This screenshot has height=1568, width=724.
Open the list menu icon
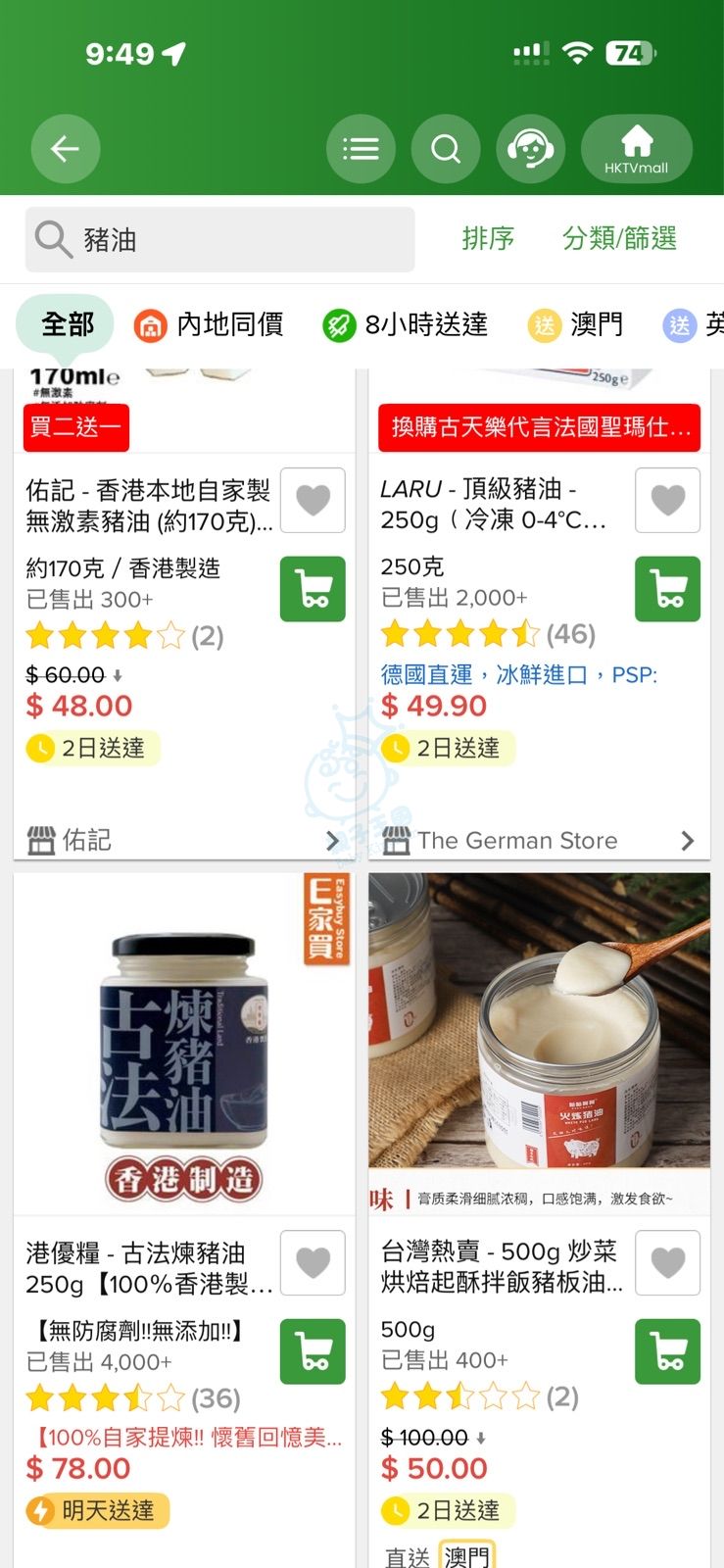(361, 149)
